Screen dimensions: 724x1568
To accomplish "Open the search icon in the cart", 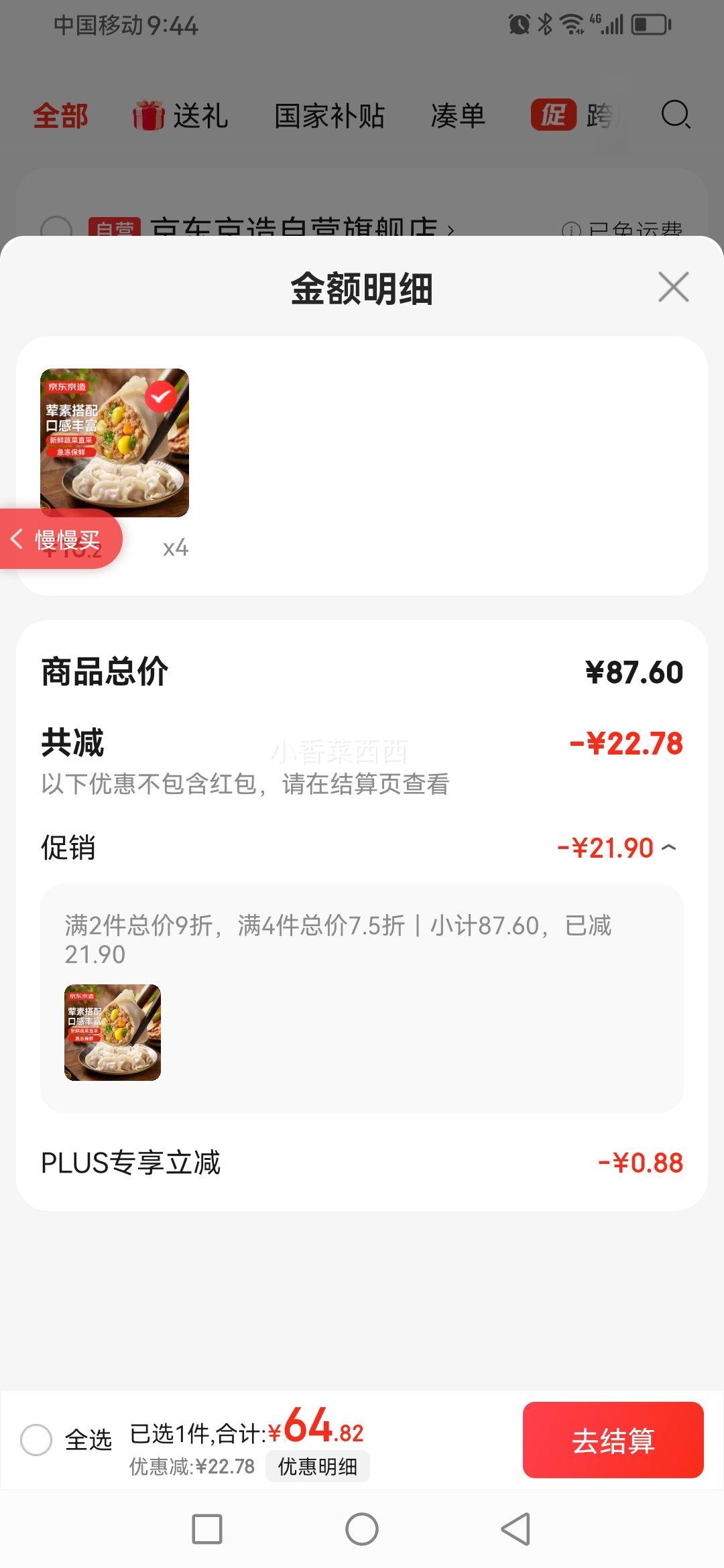I will pos(675,115).
